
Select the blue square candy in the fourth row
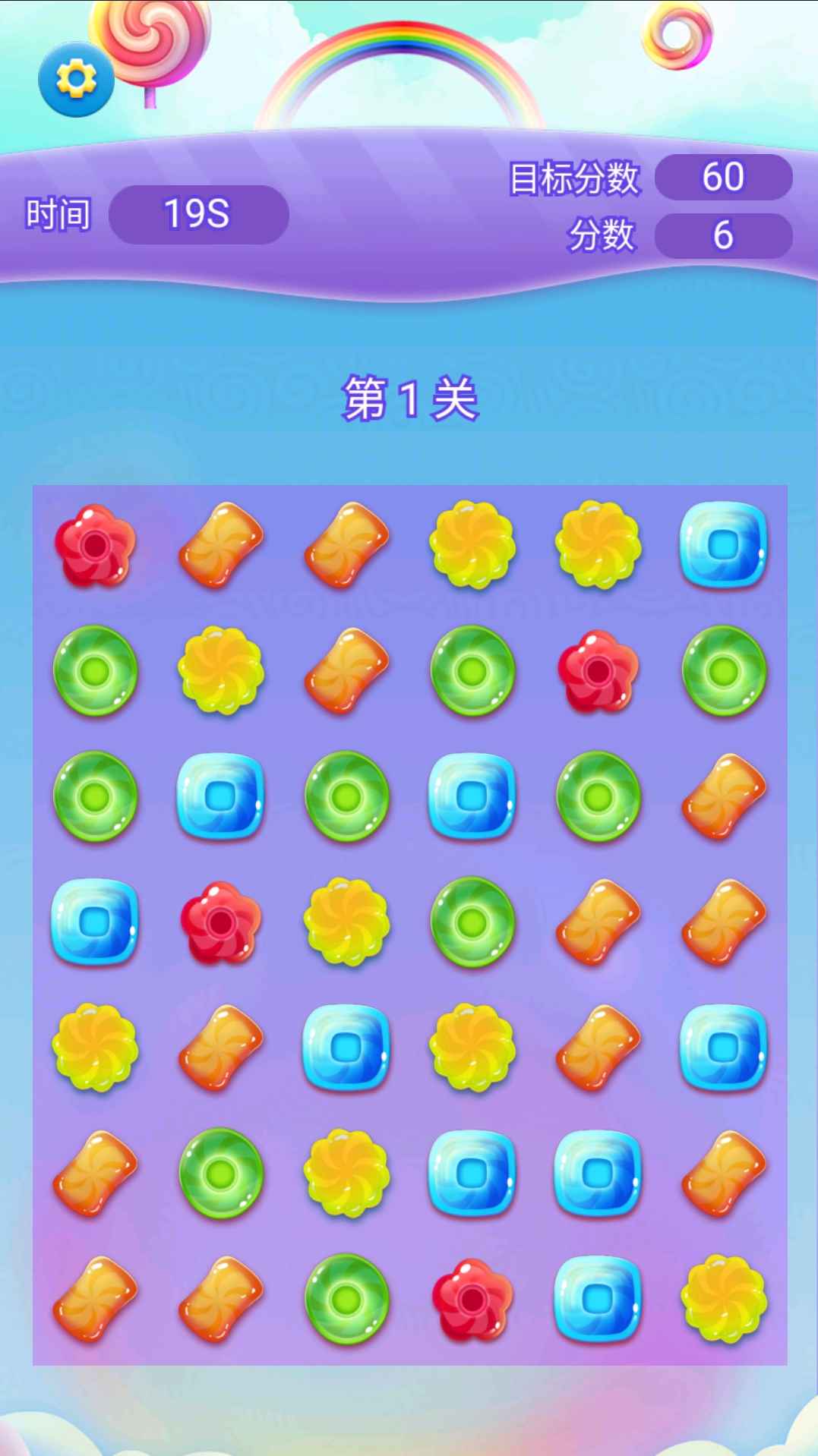coord(95,922)
